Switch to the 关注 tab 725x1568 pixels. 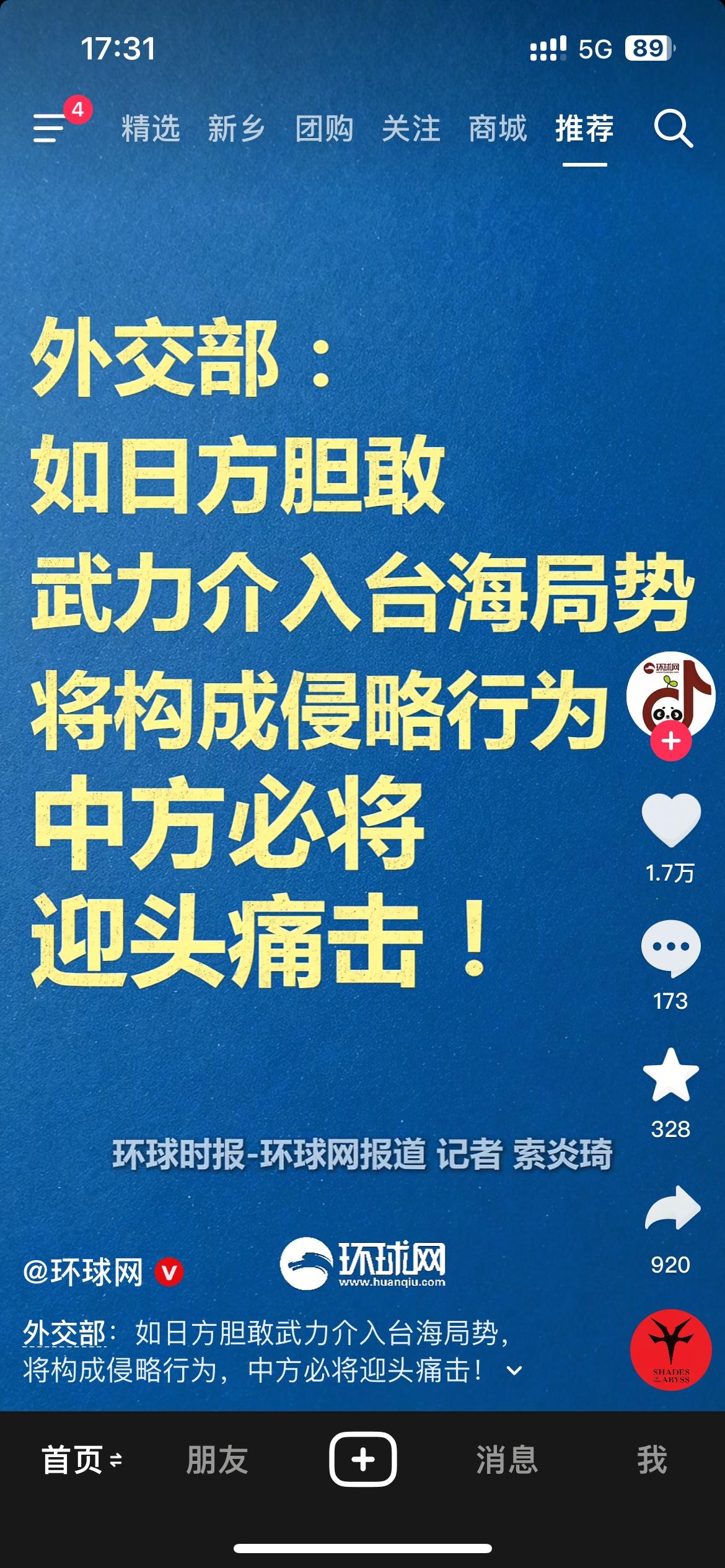[411, 130]
